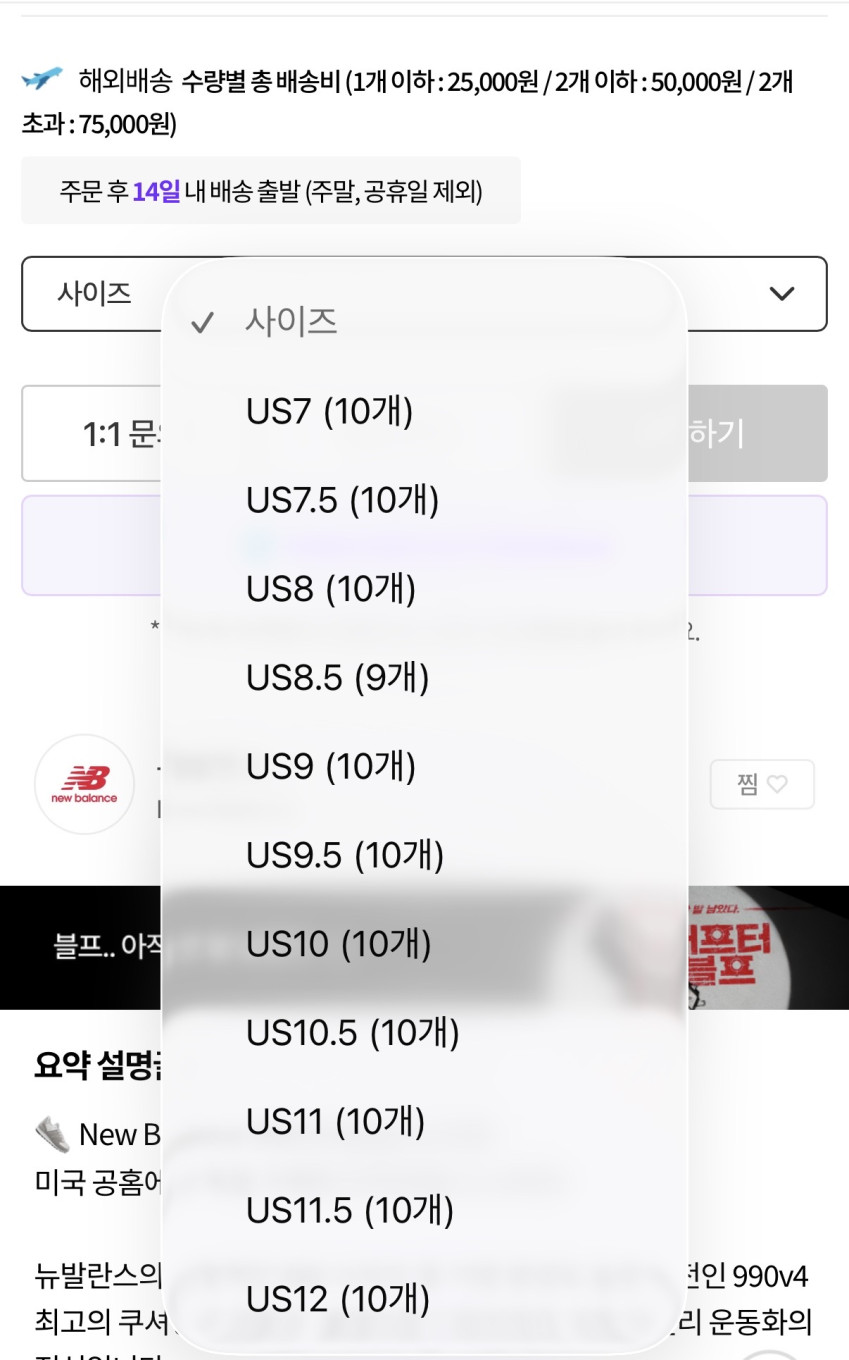Select size US10 (10개)
Viewport: 849px width, 1360px height.
[x=338, y=944]
